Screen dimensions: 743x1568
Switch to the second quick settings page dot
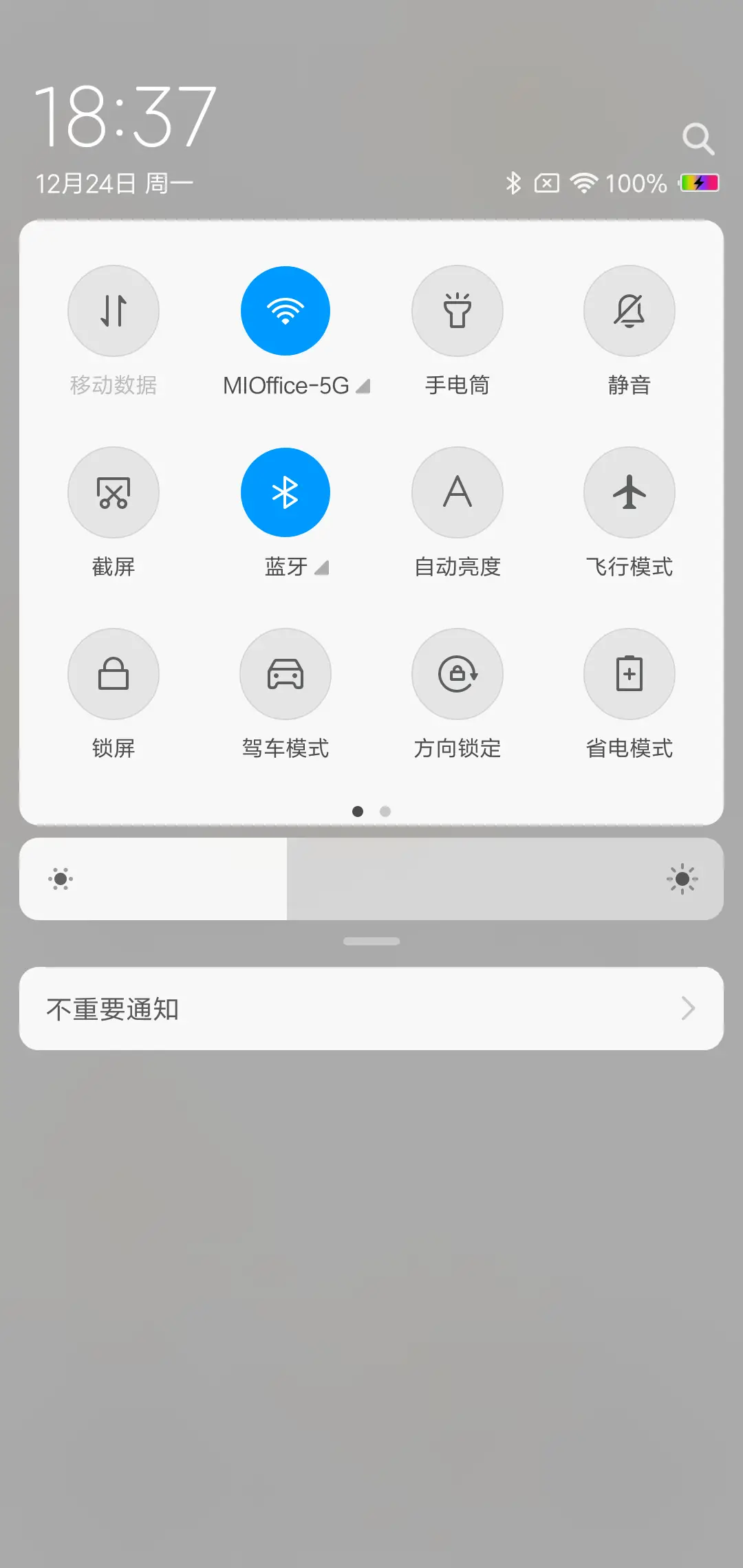(x=385, y=812)
